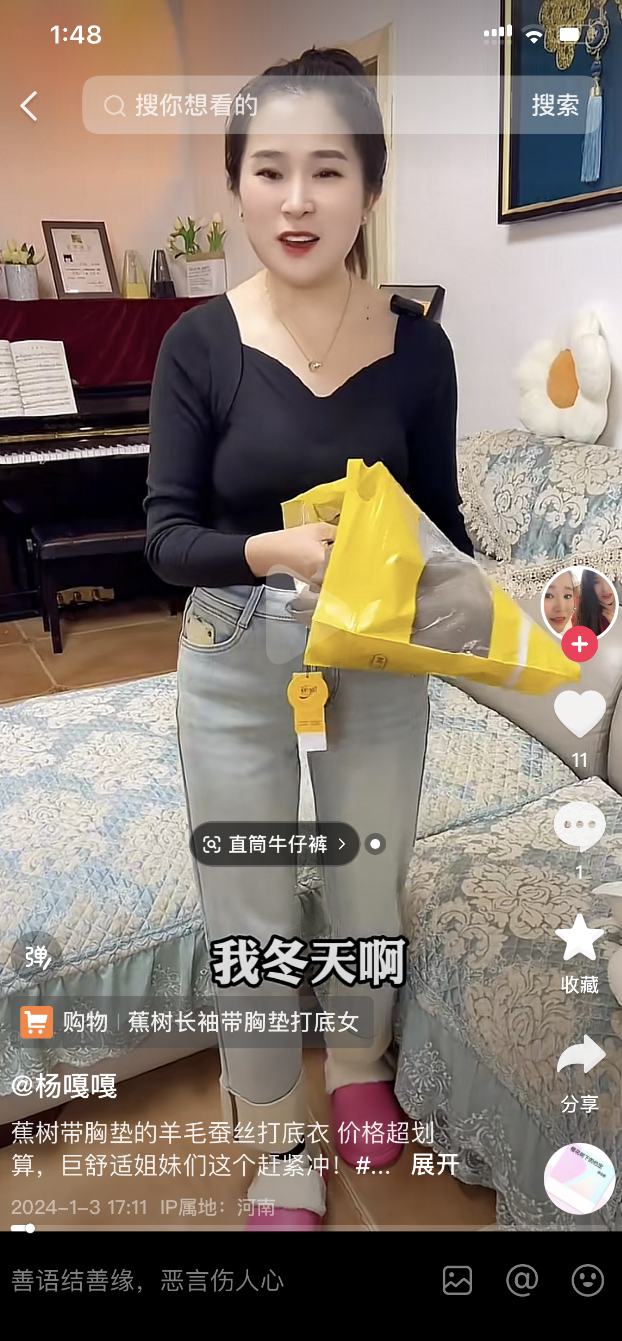Tap the 搜索 button
Viewport: 622px width, 1341px height.
click(x=555, y=106)
